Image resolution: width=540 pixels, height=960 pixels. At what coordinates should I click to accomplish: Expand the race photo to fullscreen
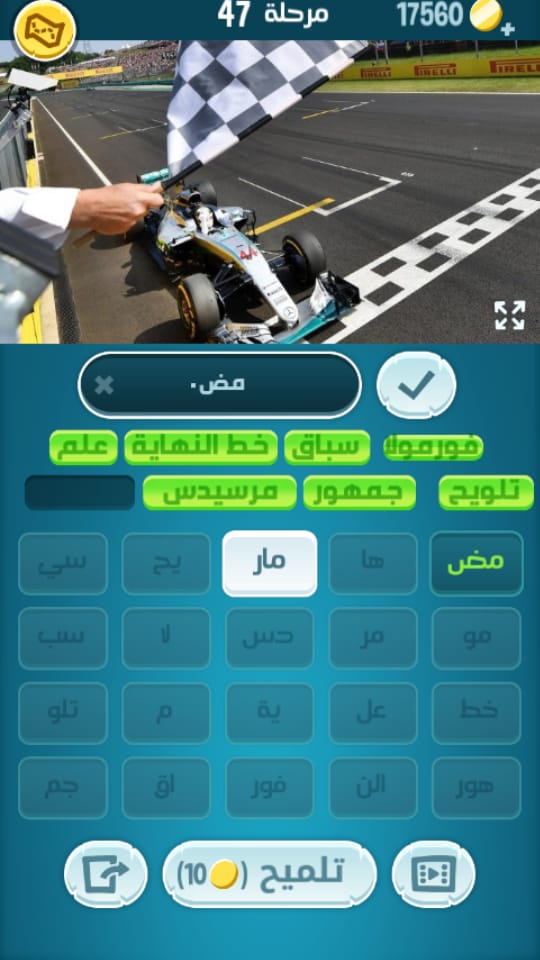click(509, 315)
